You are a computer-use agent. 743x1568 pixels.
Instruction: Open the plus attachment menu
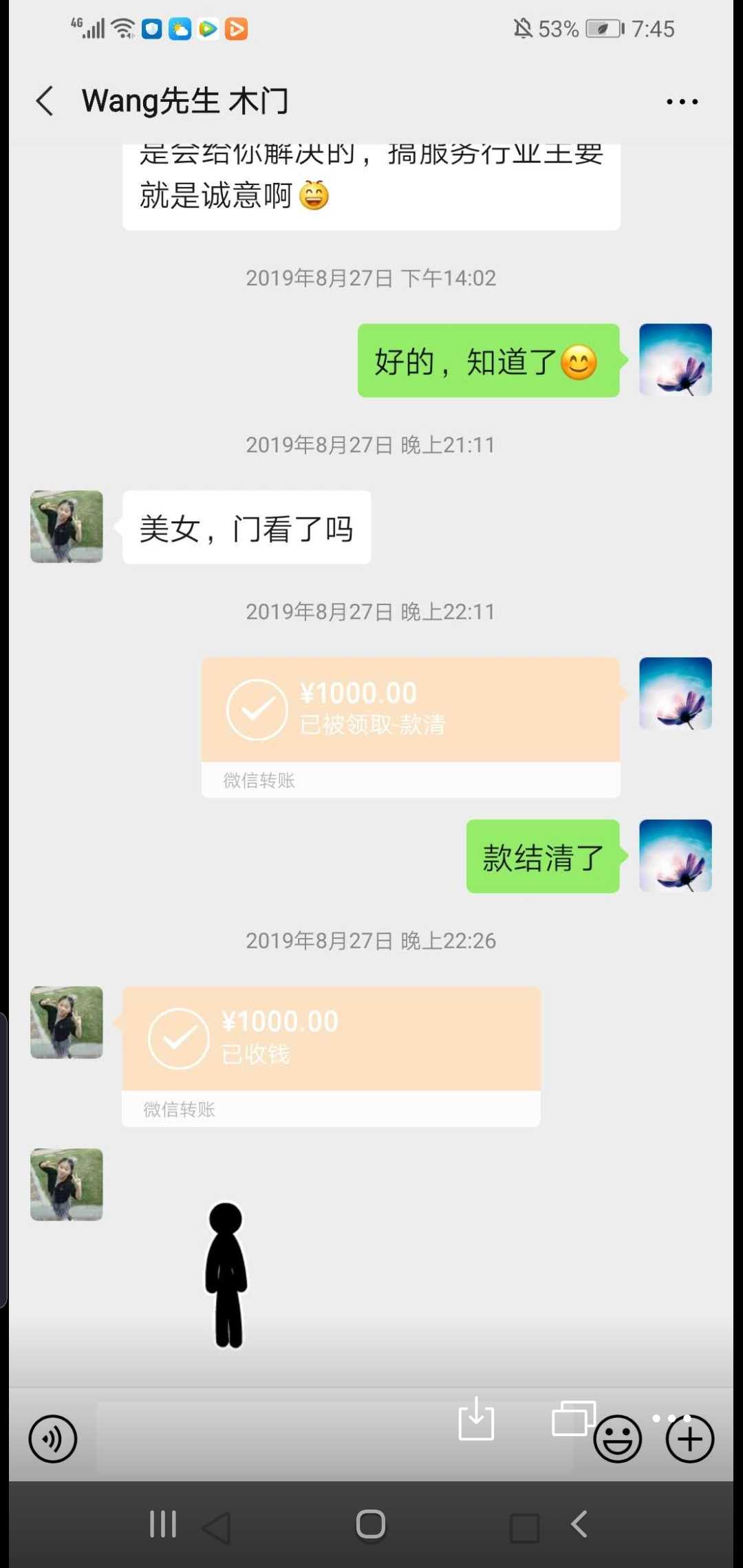(x=690, y=1439)
